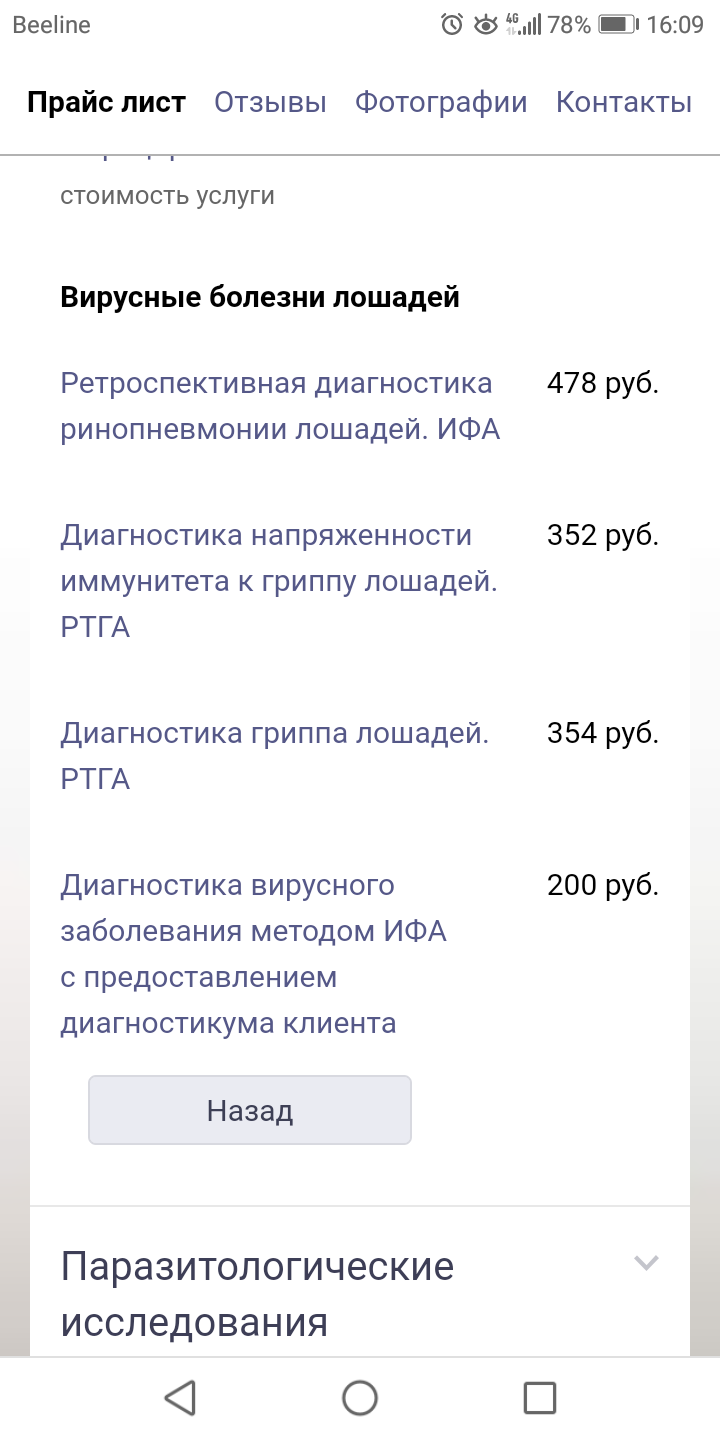Open Диагностика гриппа лошадей. РТГА service
The height and width of the screenshot is (1440, 720).
click(x=275, y=756)
